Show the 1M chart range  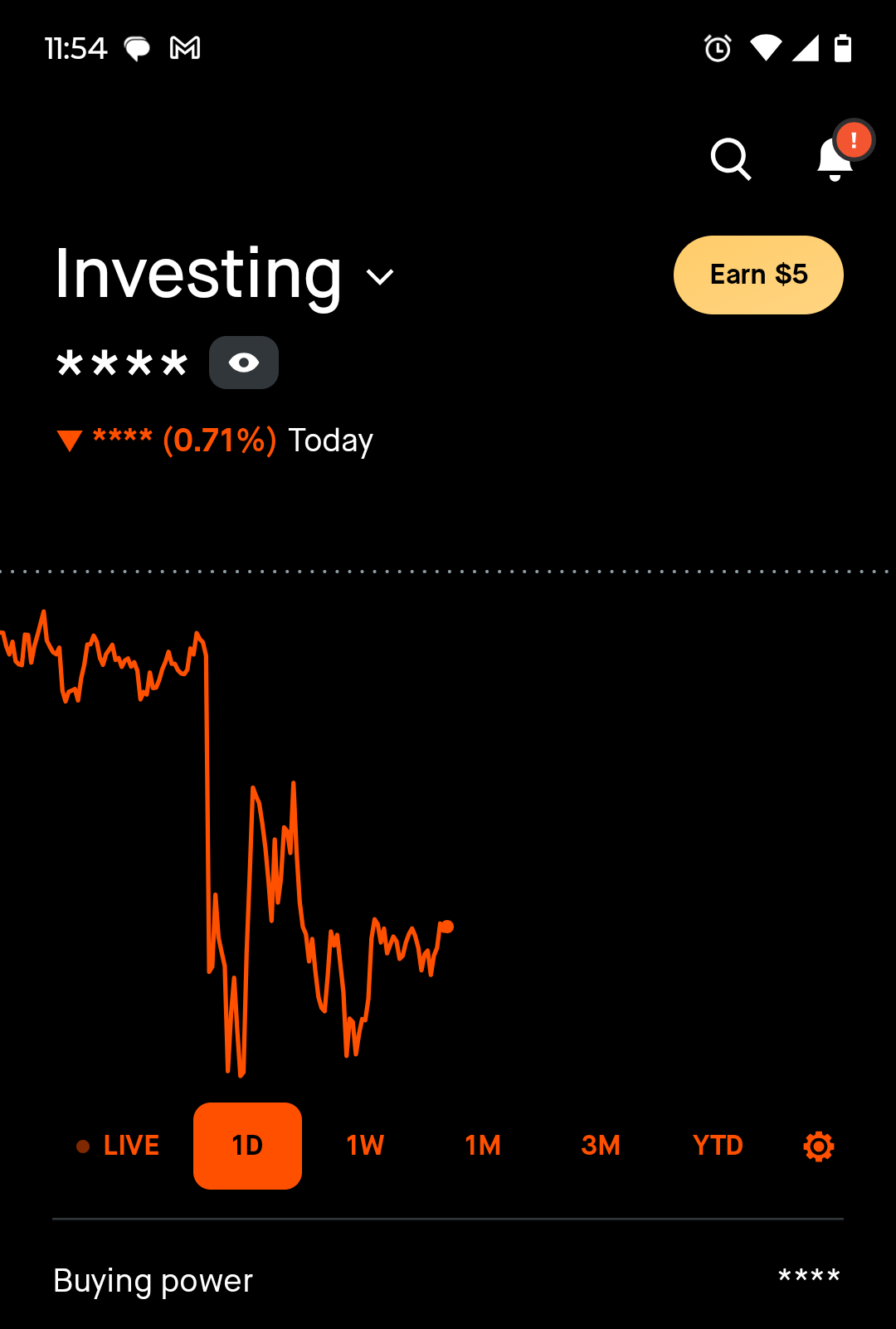point(483,1146)
